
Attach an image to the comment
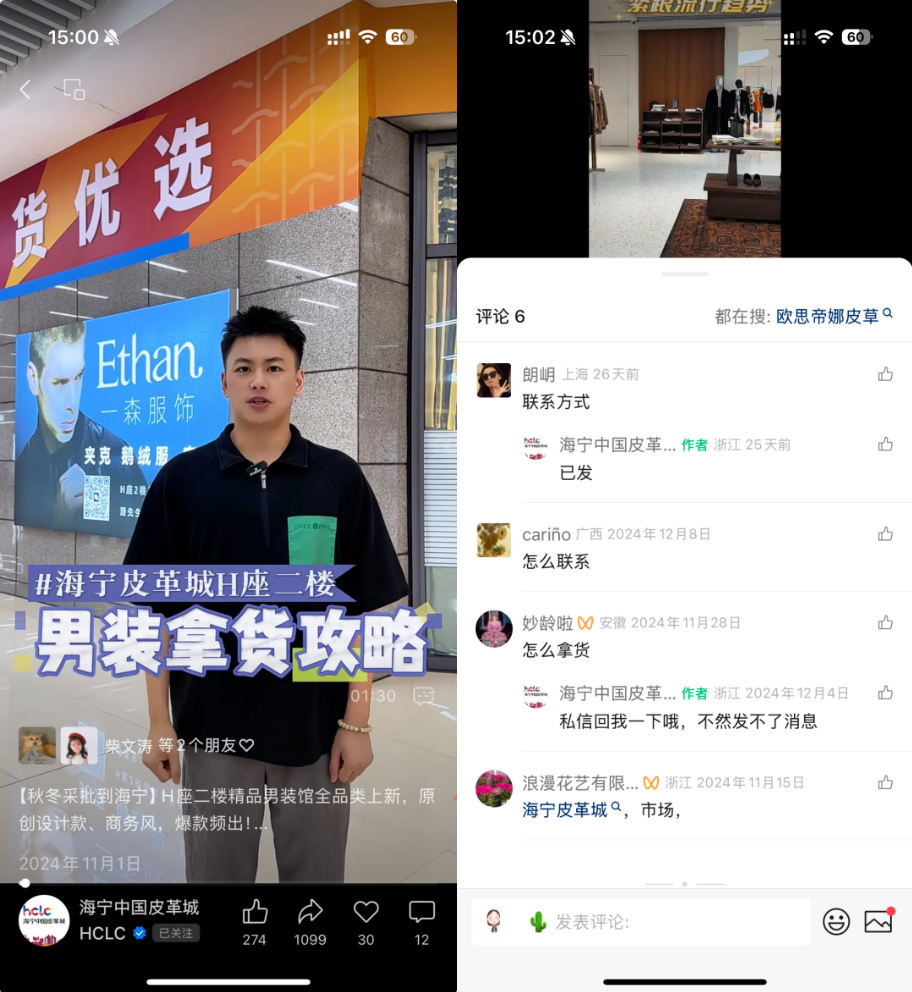[878, 921]
